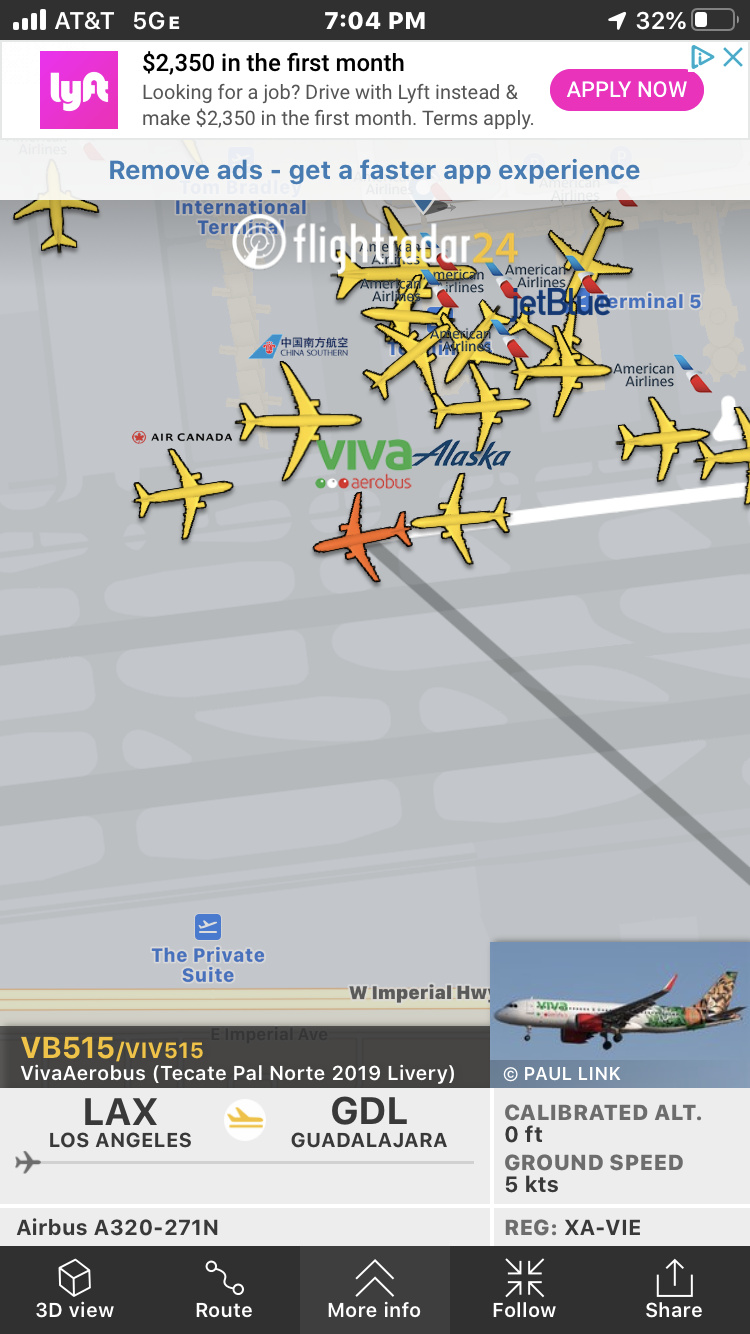Screen dimensions: 750x1334
Task: Show the flight route
Action: point(224,1290)
